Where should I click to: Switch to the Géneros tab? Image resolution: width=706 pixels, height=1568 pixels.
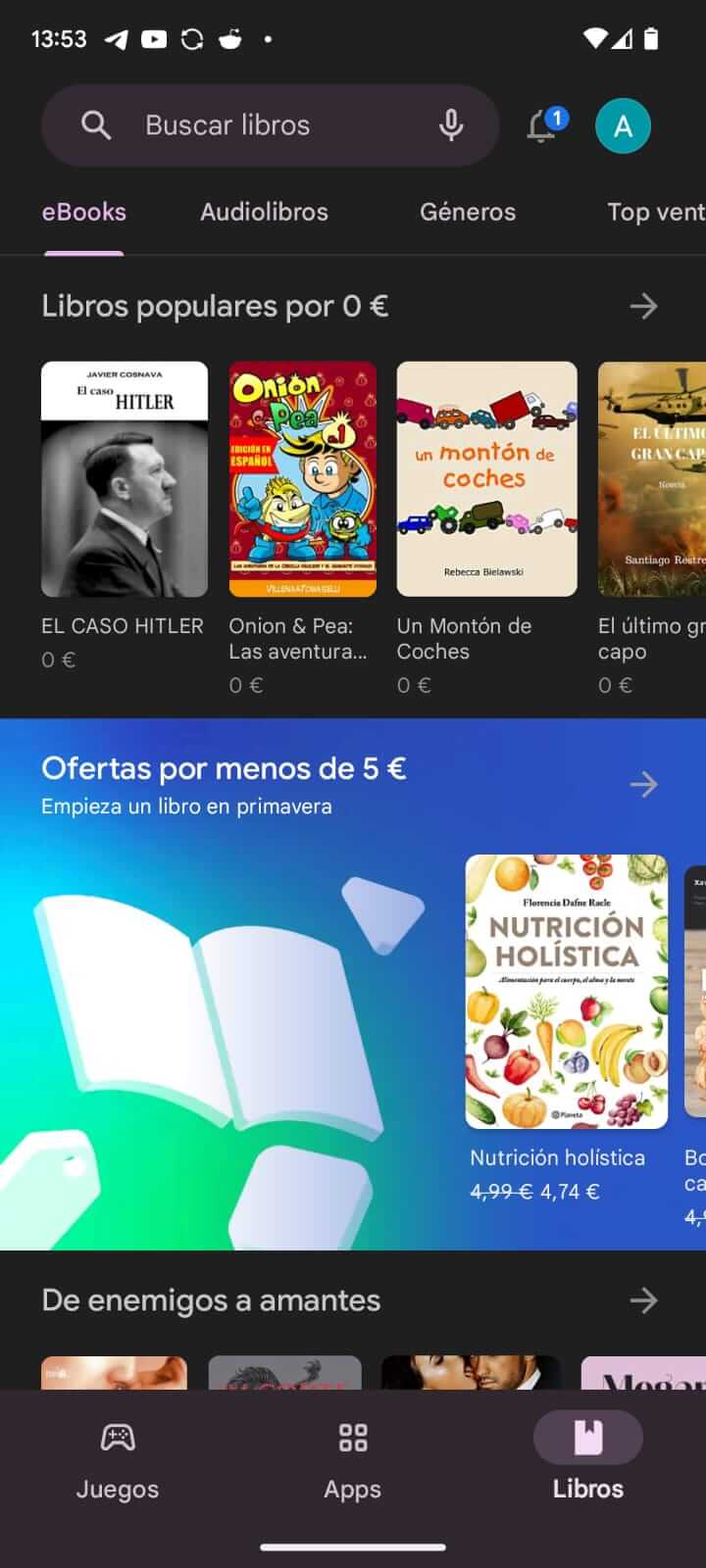467,212
